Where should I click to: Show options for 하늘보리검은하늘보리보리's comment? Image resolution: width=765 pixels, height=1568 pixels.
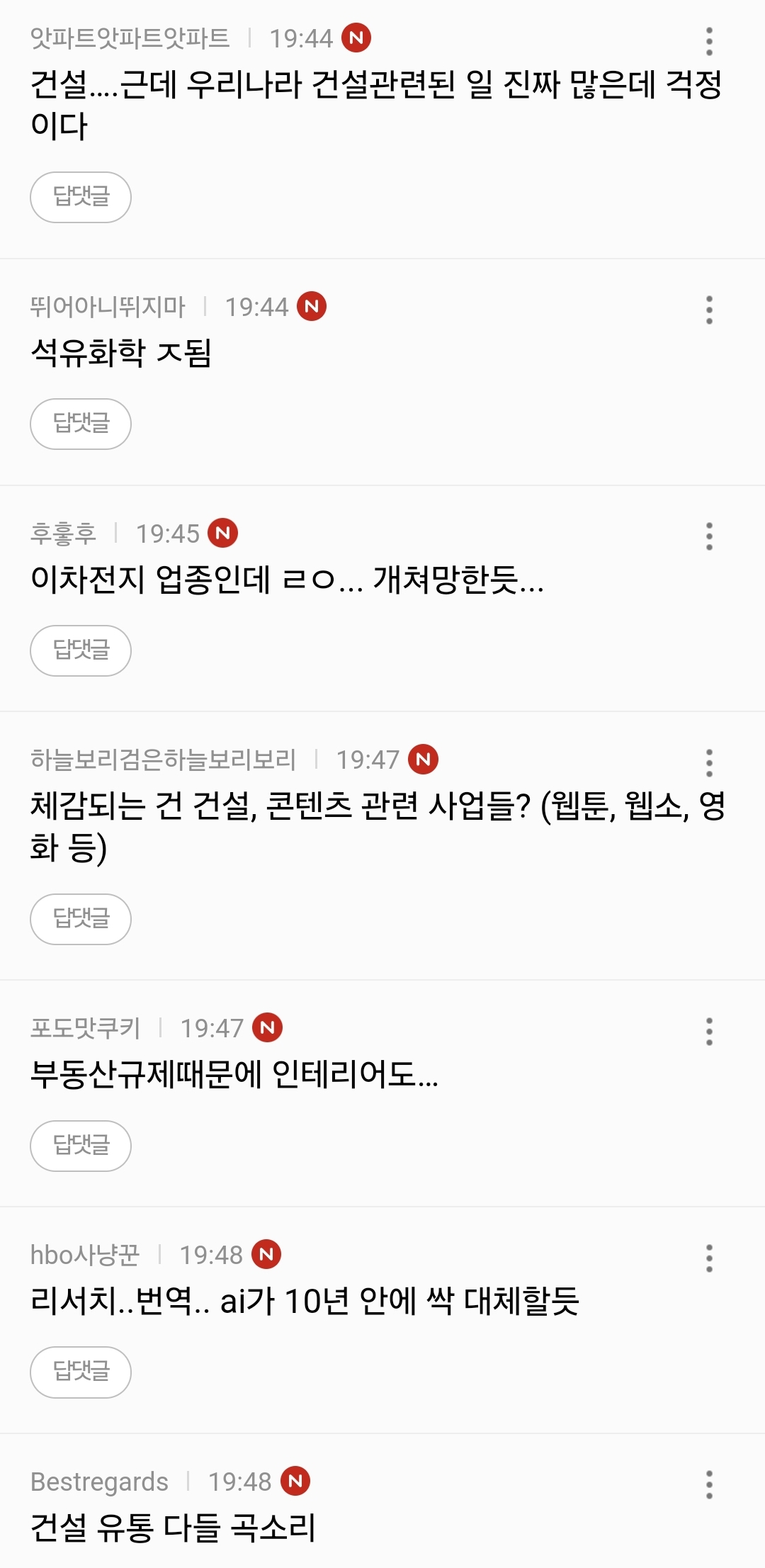coord(709,762)
